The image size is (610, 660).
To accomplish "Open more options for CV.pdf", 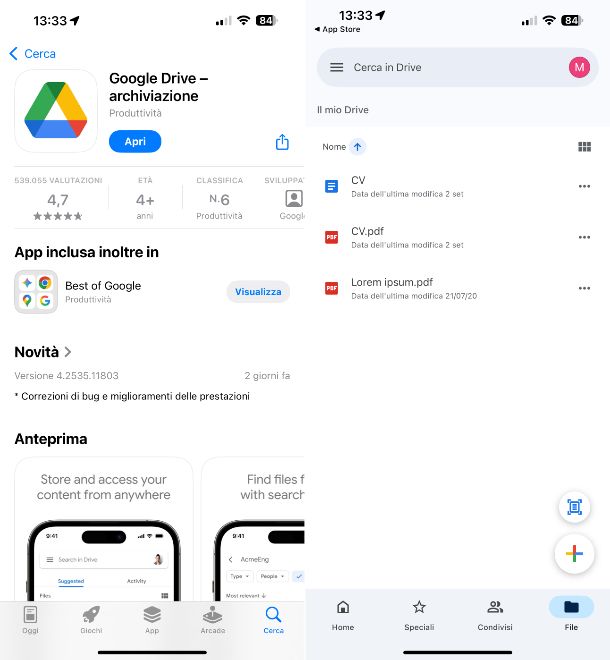I will point(584,237).
